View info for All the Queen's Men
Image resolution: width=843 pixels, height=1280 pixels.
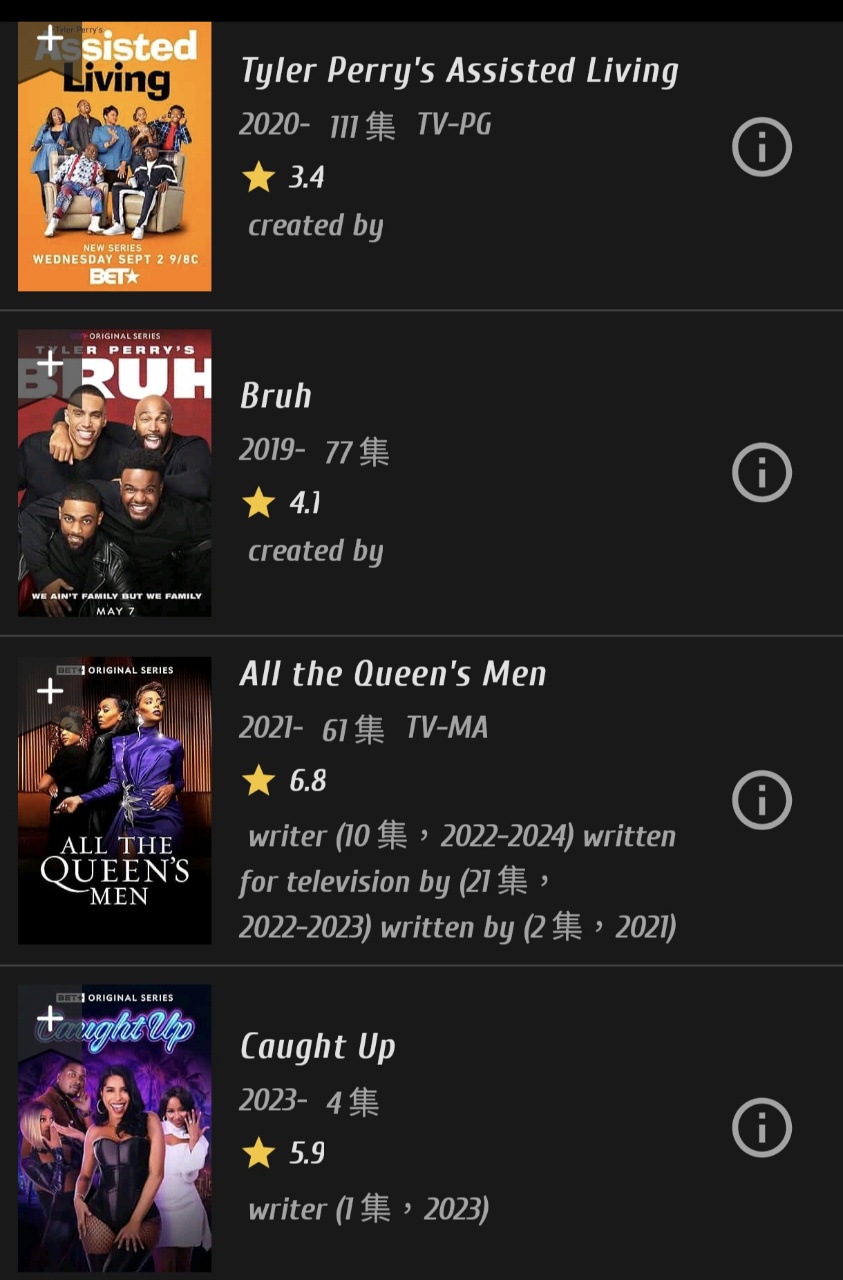[x=761, y=800]
